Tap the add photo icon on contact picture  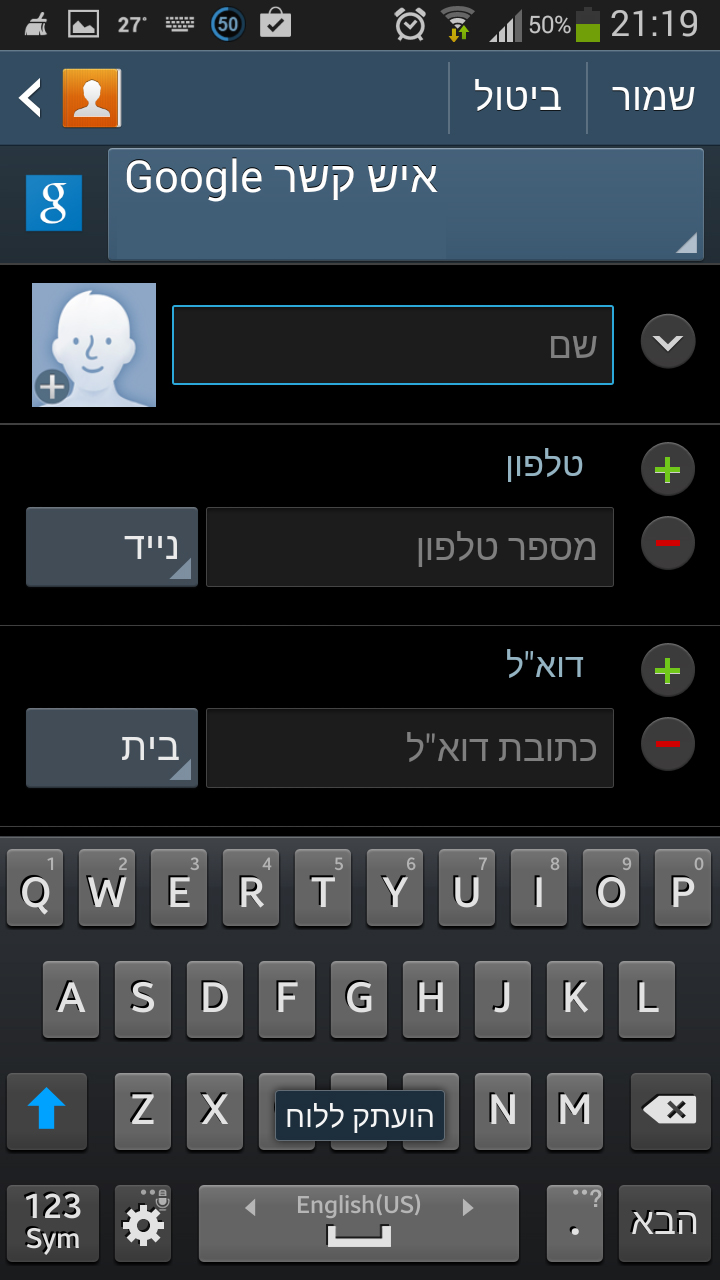[x=50, y=386]
